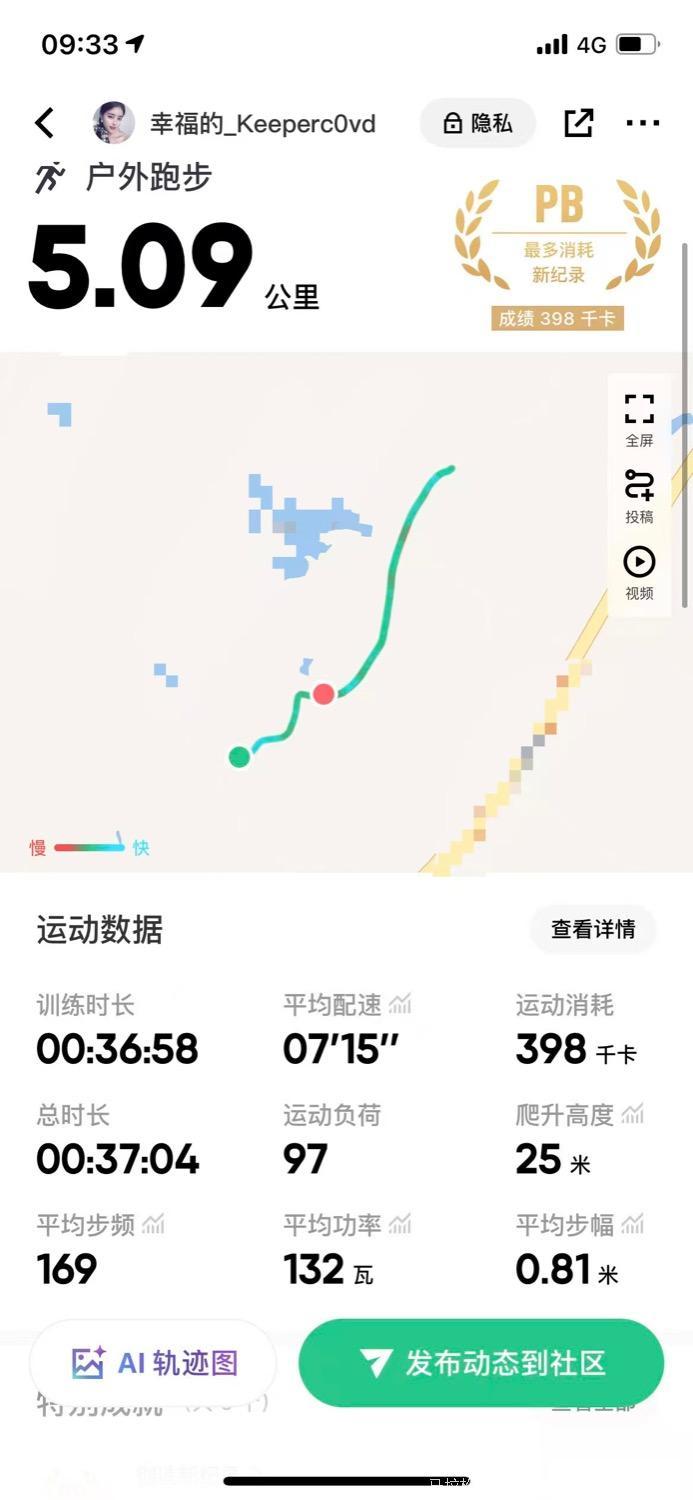View the 爬升高度 chart
693x1500 pixels.
[632, 1114]
